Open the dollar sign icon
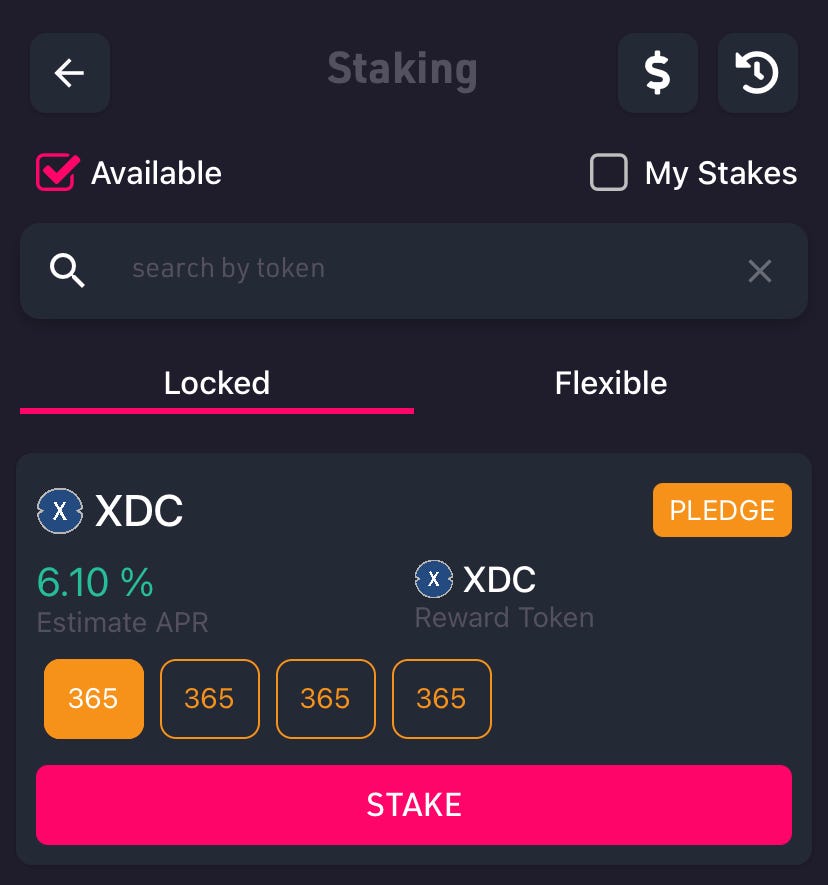 point(657,73)
